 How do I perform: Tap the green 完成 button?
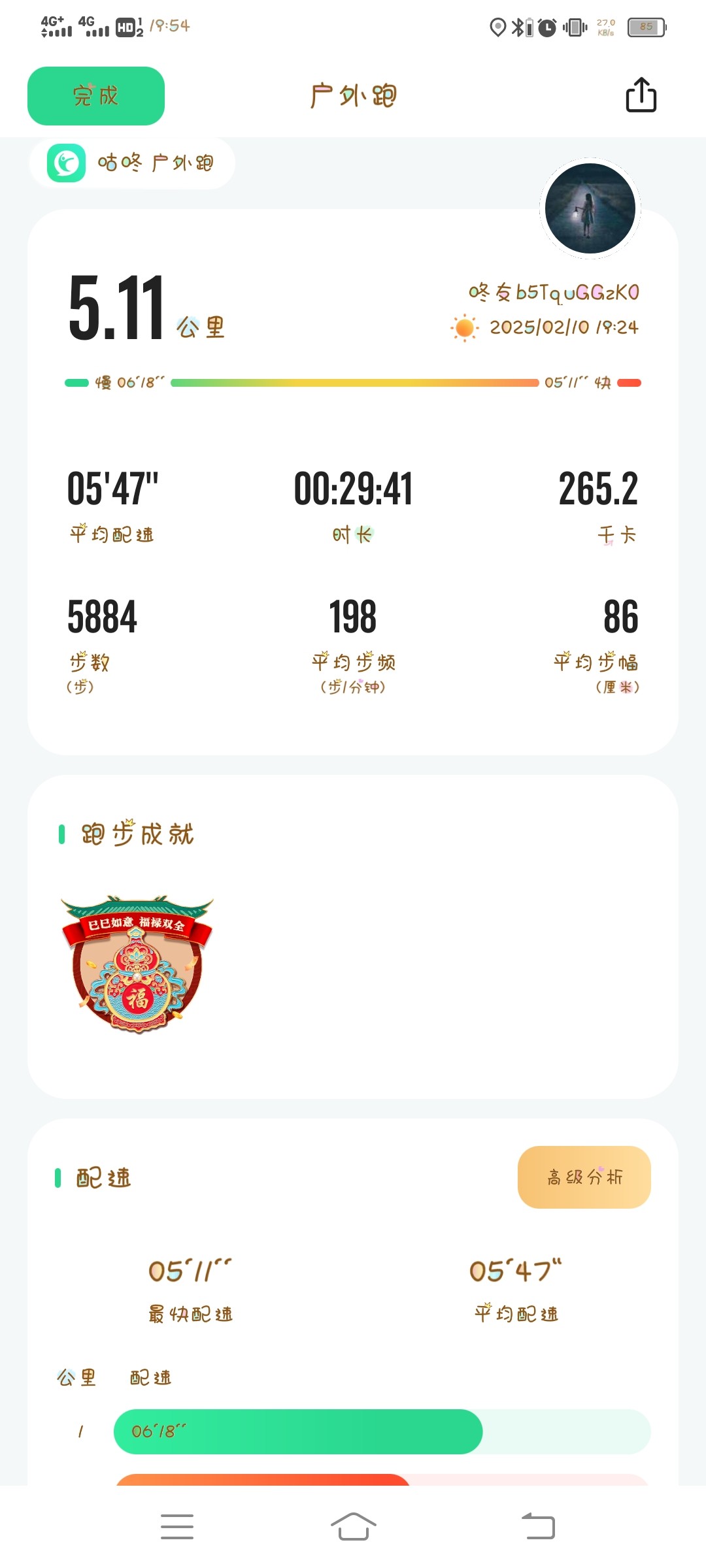pos(96,96)
